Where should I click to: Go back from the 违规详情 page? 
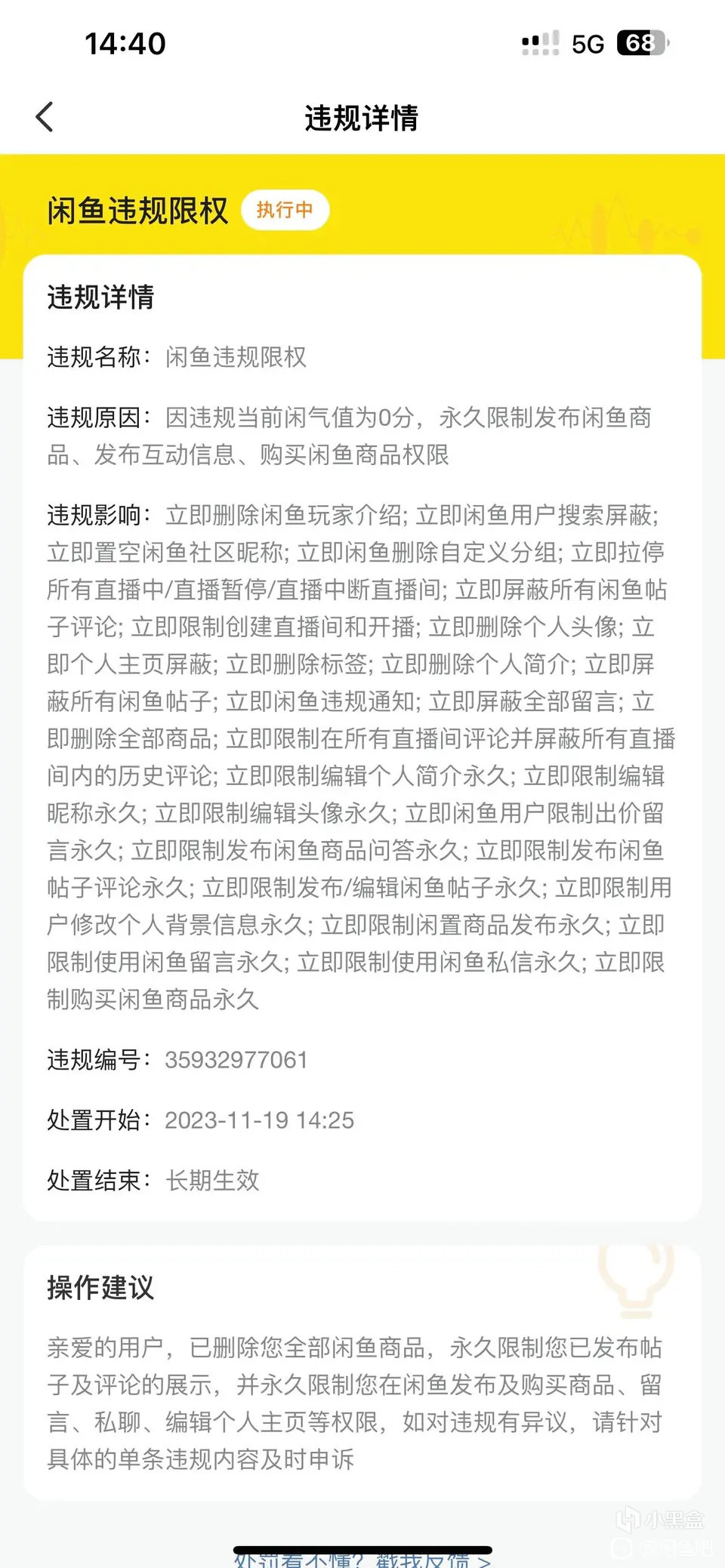(x=45, y=117)
